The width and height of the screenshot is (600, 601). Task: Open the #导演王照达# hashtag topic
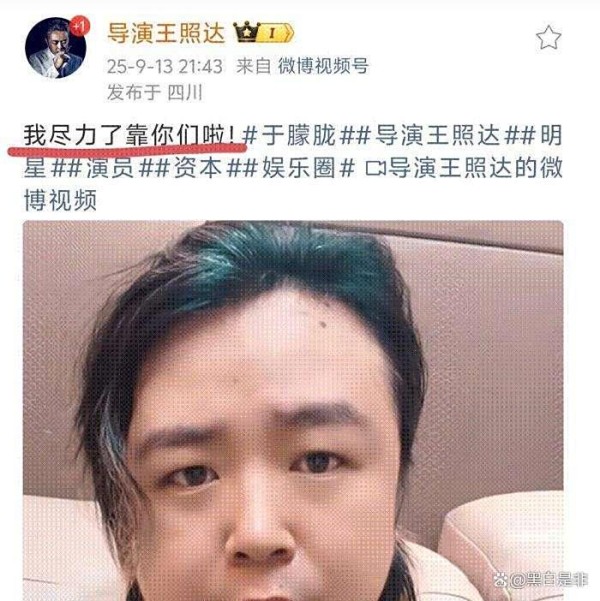436,134
